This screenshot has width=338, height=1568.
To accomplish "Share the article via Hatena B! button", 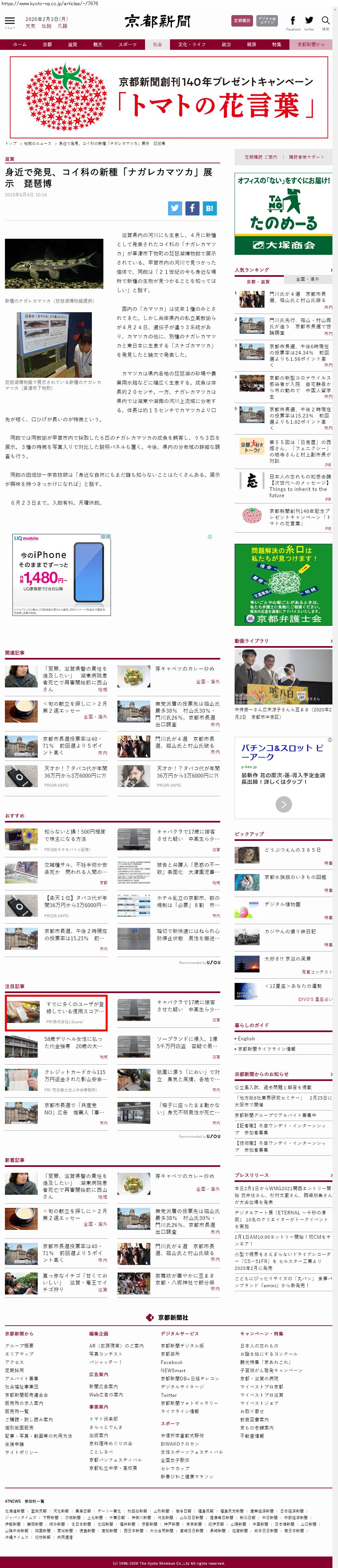I will (209, 208).
